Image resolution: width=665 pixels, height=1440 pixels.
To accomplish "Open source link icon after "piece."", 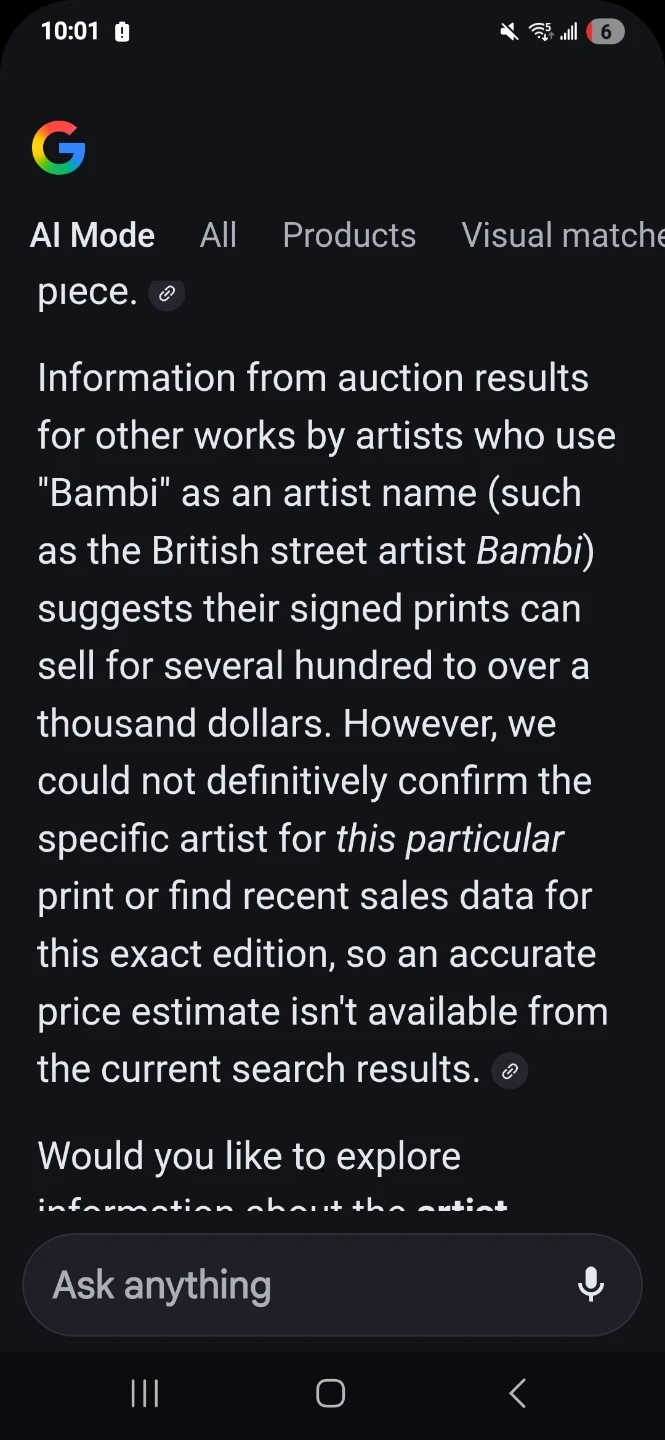I will coord(167,294).
